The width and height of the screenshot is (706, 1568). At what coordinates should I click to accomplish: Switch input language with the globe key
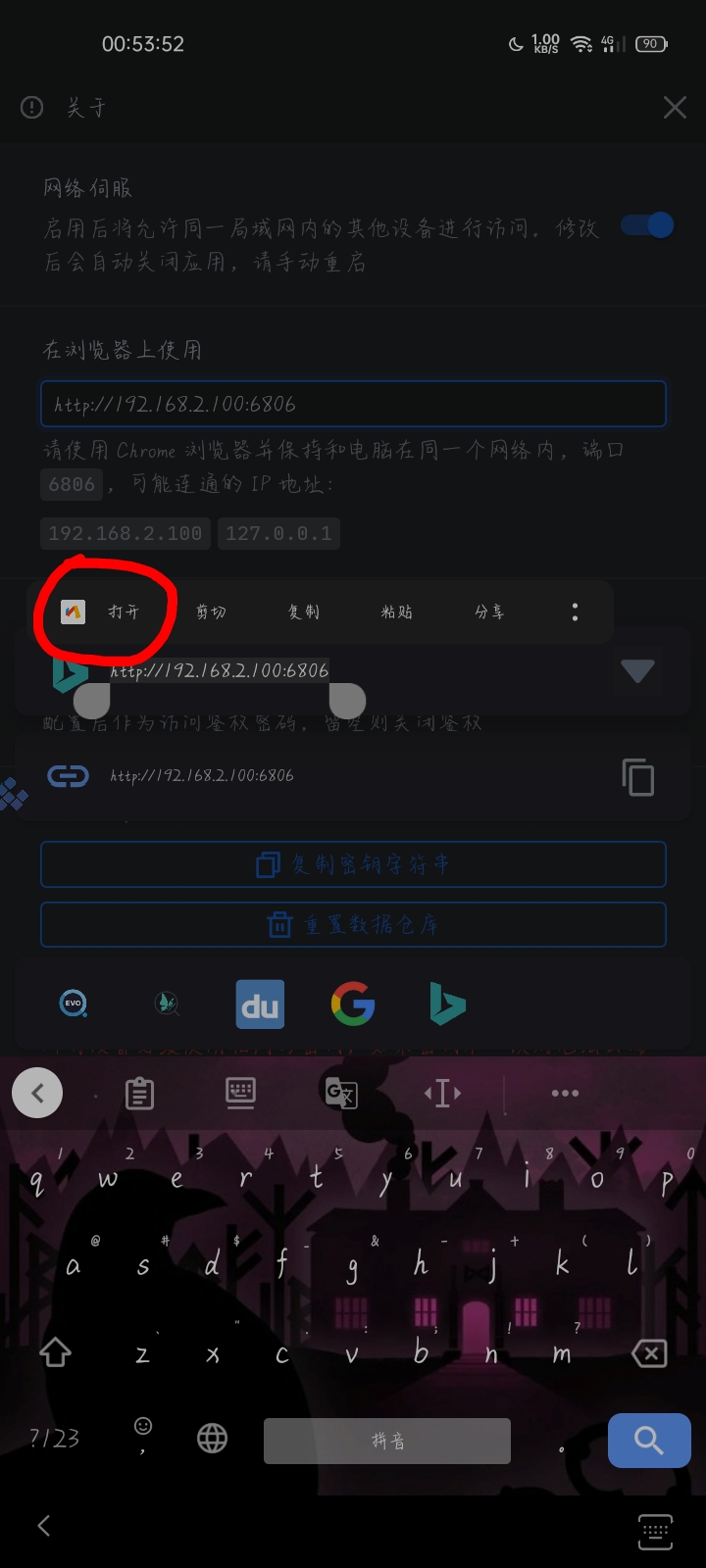211,1439
